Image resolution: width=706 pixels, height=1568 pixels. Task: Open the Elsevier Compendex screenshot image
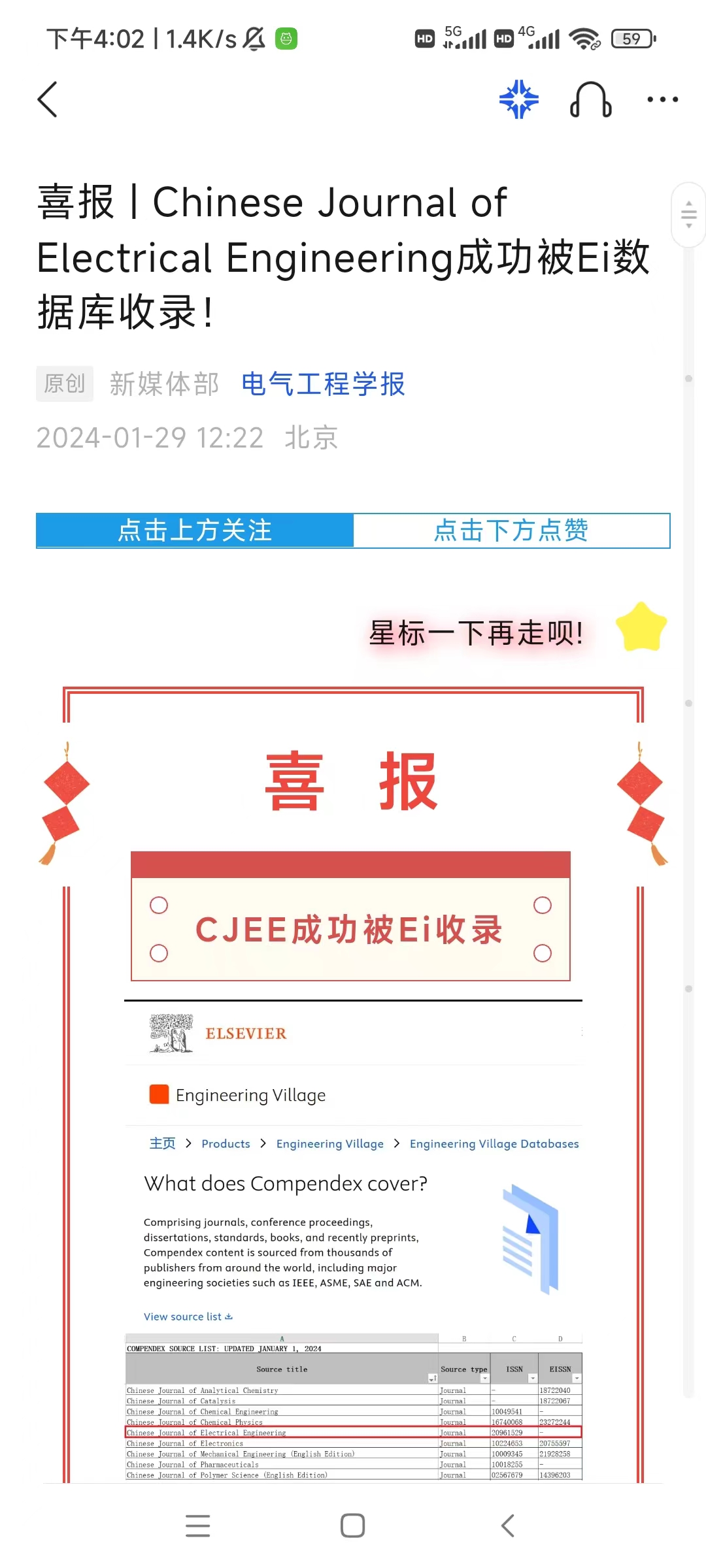pyautogui.click(x=353, y=1240)
